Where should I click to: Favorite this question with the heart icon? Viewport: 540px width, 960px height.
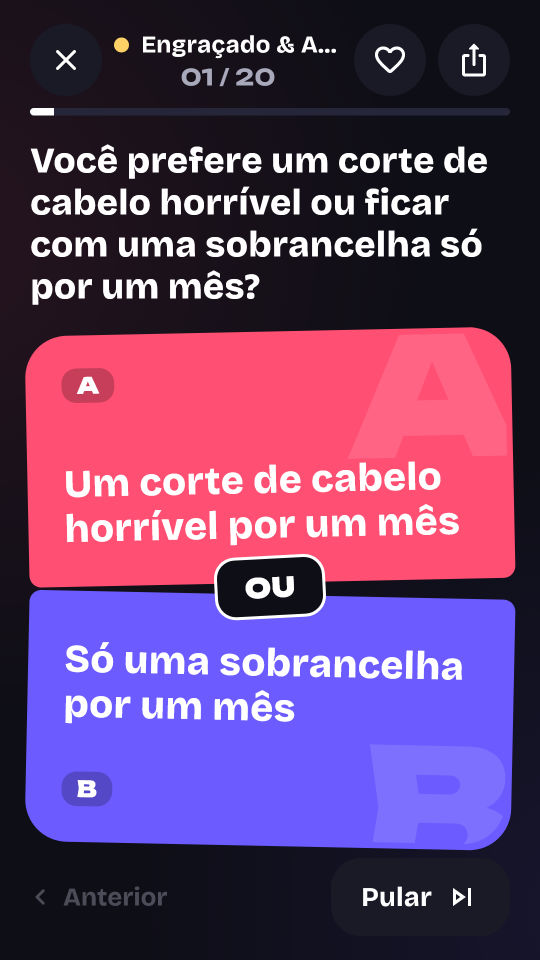[x=390, y=60]
